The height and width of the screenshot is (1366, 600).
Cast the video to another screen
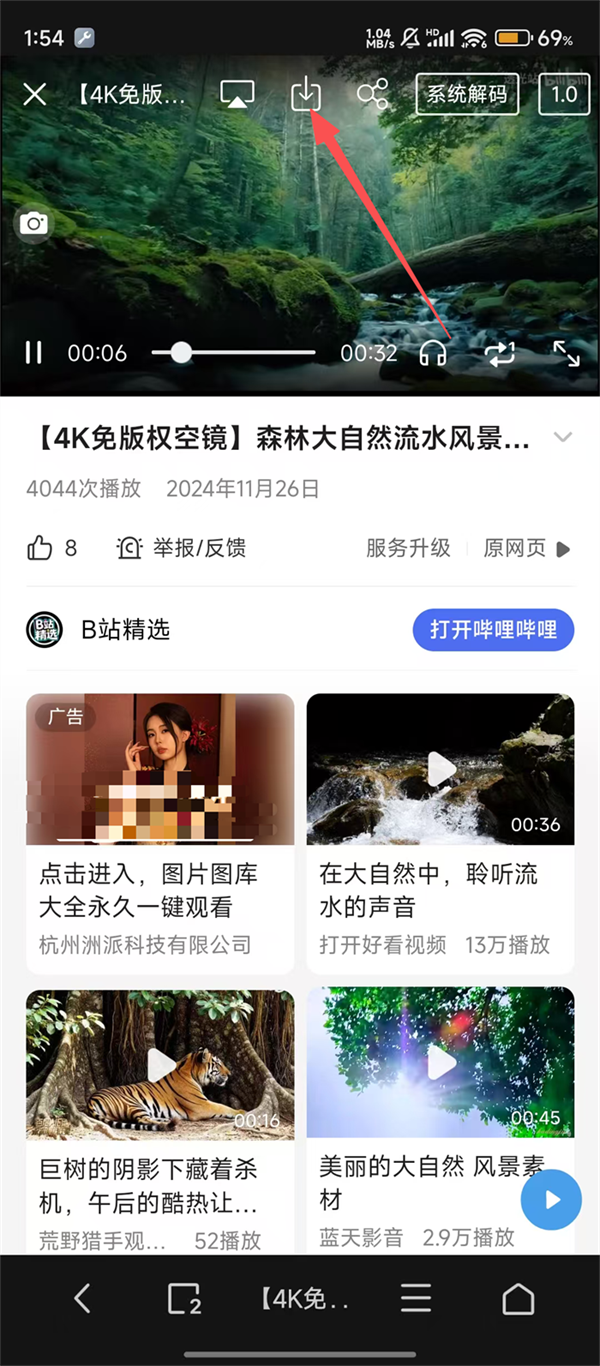pyautogui.click(x=237, y=95)
